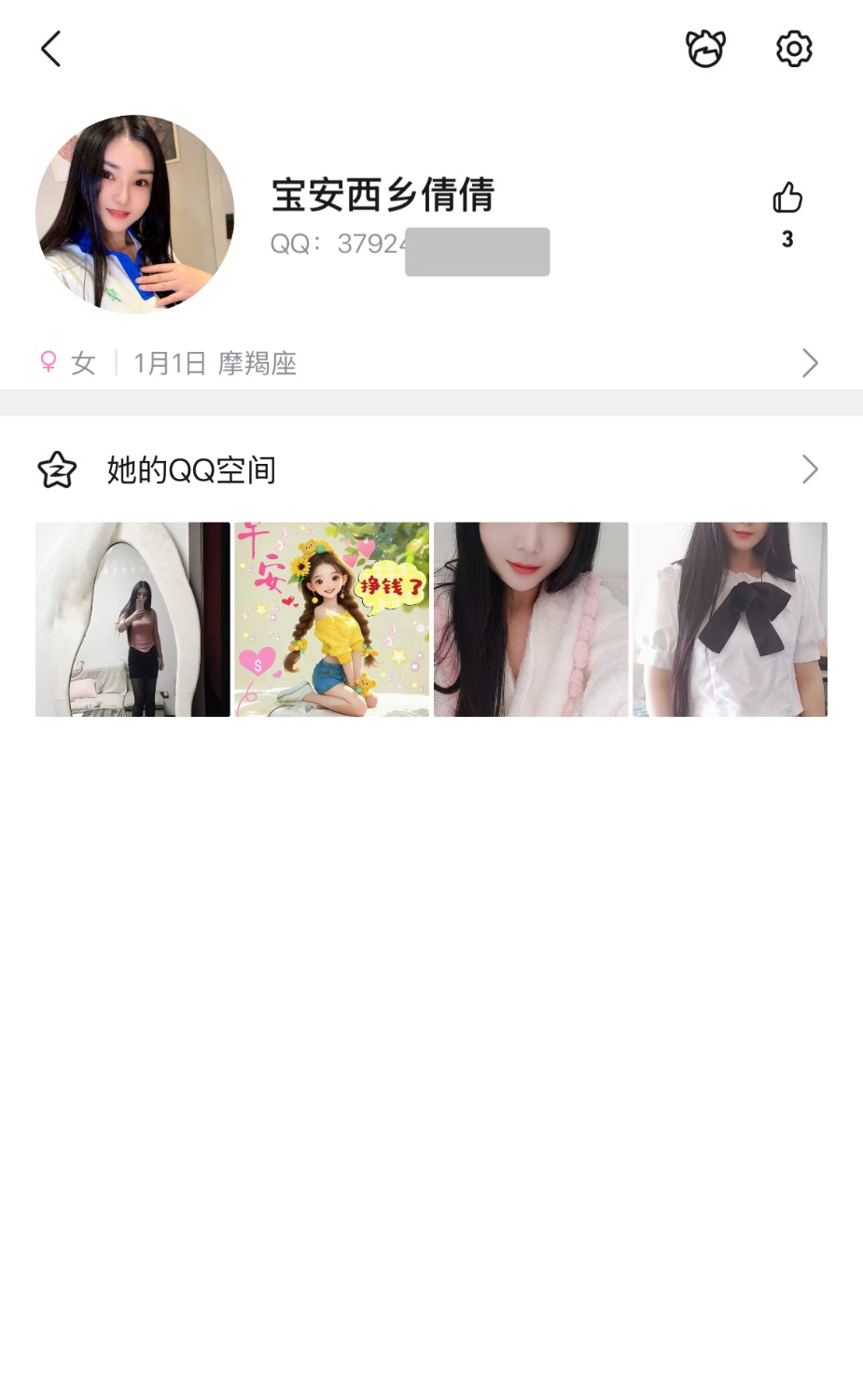This screenshot has height=1400, width=863.
Task: Open the bear face icon in header
Action: click(705, 49)
